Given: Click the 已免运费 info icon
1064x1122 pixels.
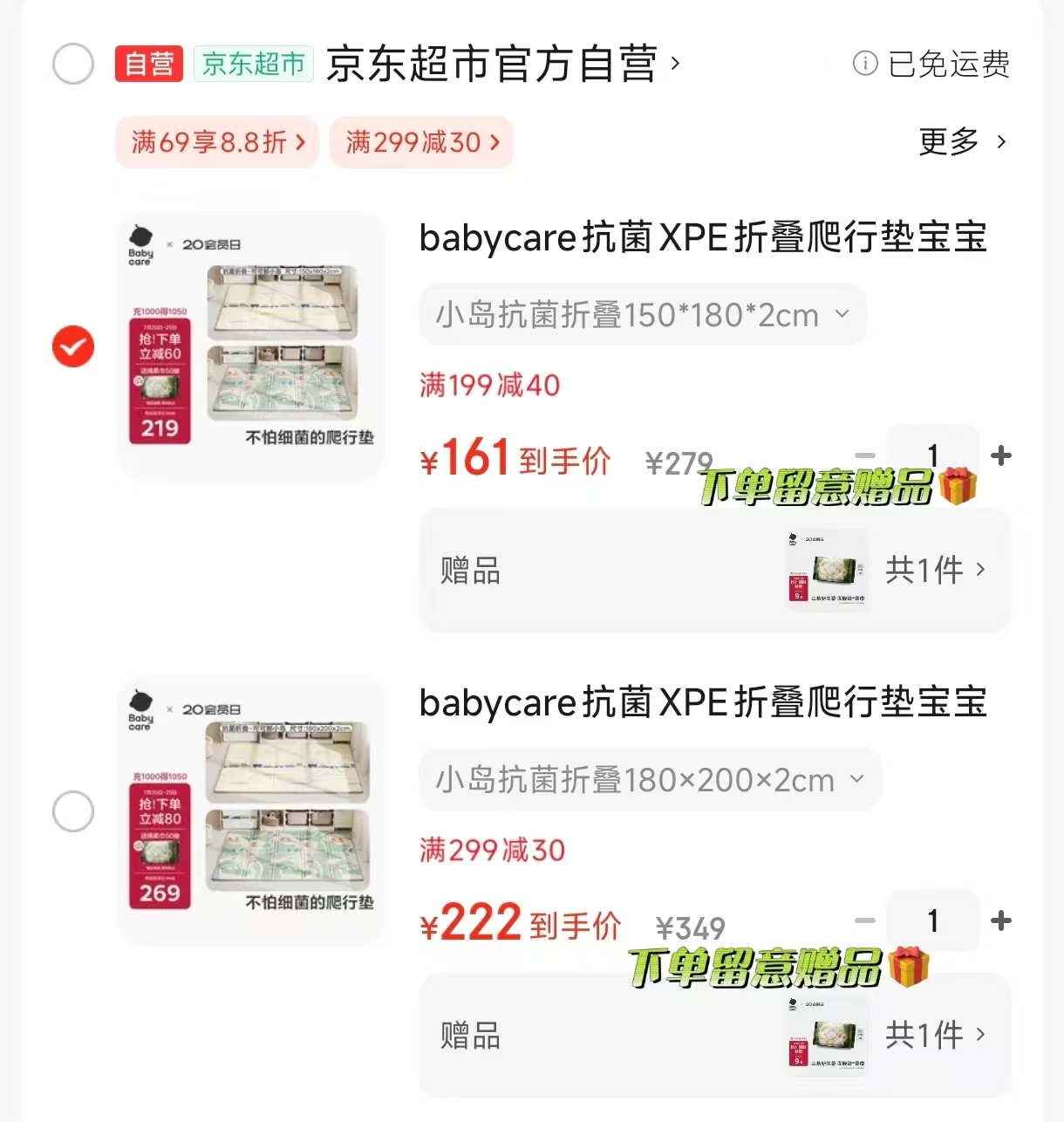Looking at the screenshot, I should 863,64.
